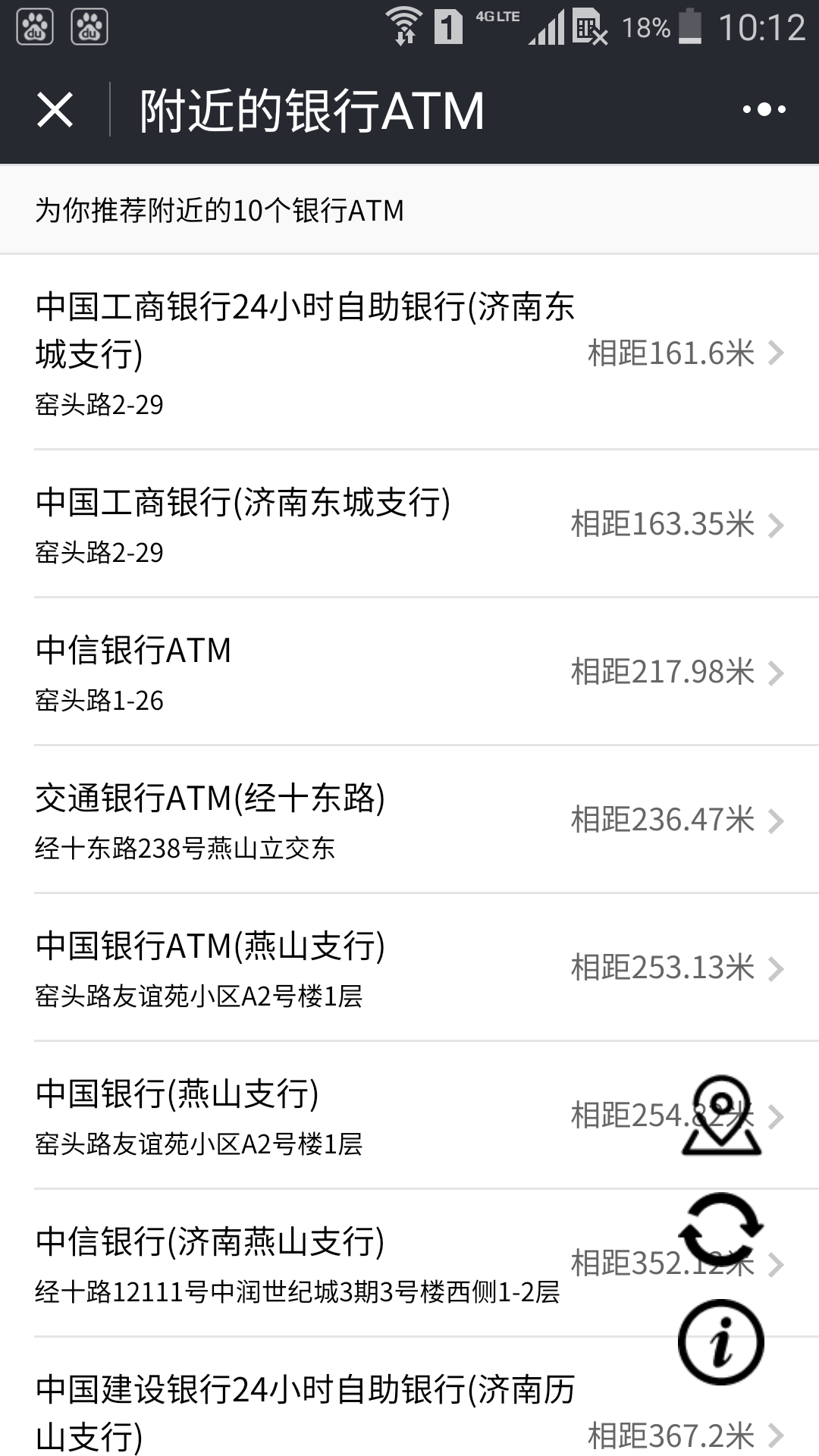This screenshot has width=819, height=1456.
Task: View 中信银行(济南燕山支行) details
Action: point(303,1263)
